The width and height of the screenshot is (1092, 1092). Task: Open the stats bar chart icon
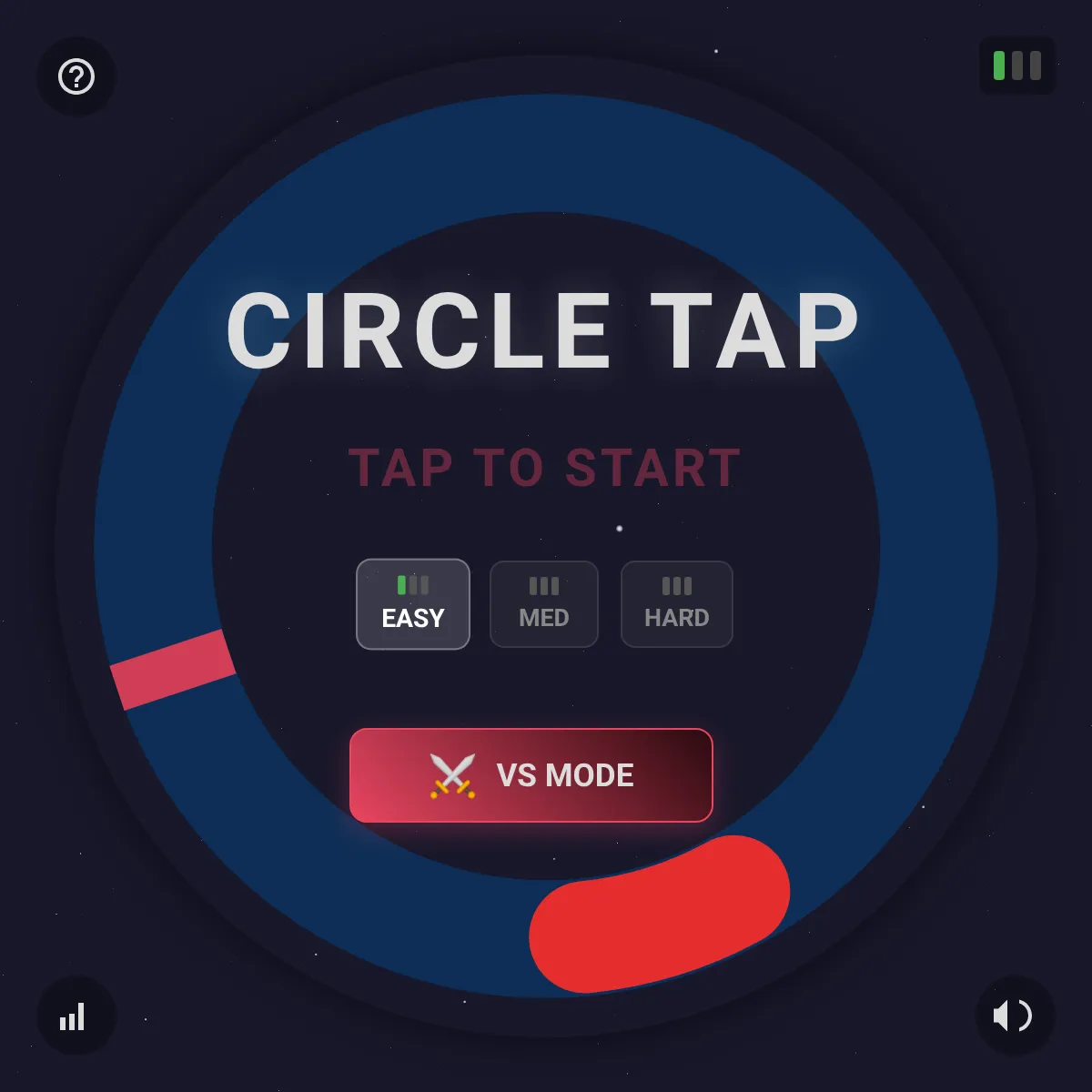[x=73, y=1016]
